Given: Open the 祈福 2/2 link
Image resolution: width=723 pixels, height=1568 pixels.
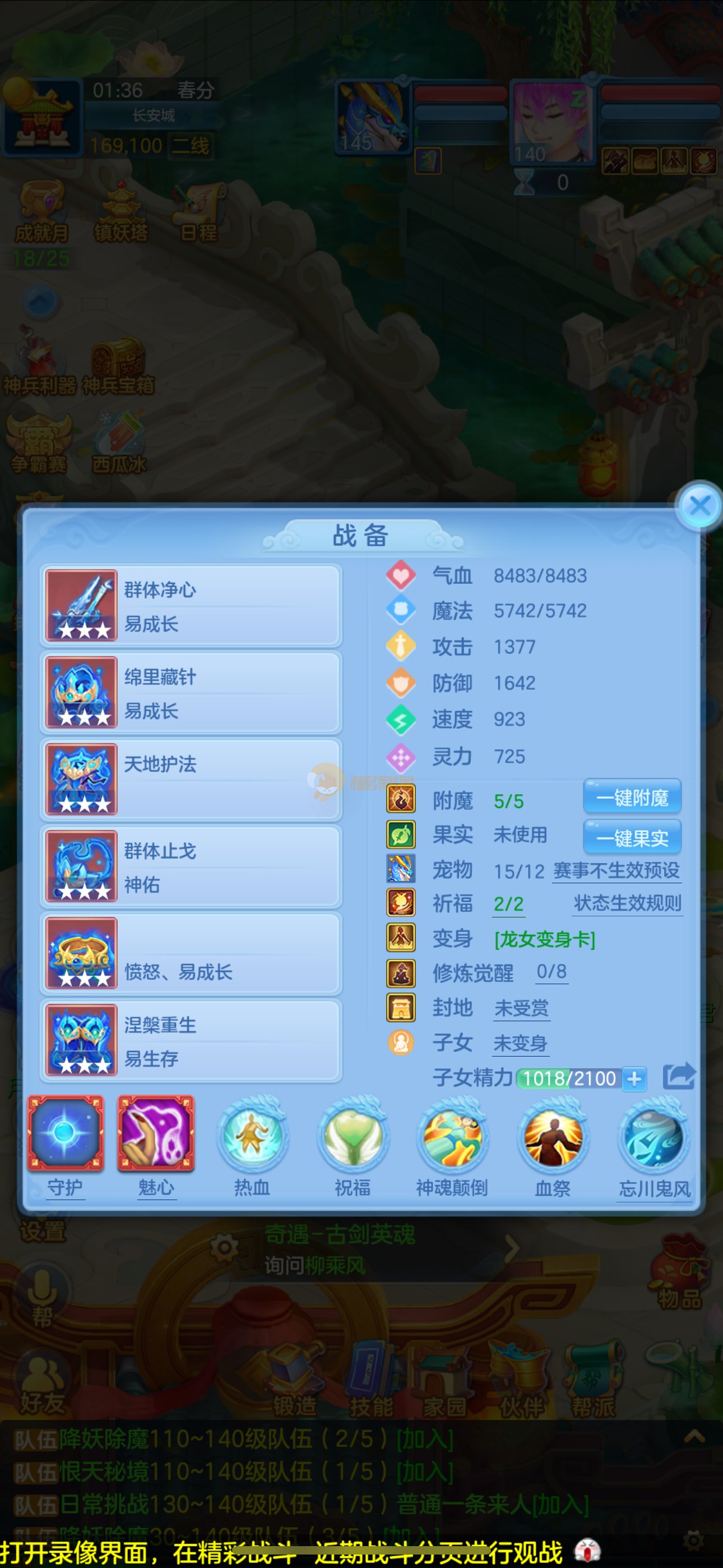Looking at the screenshot, I should click(508, 904).
